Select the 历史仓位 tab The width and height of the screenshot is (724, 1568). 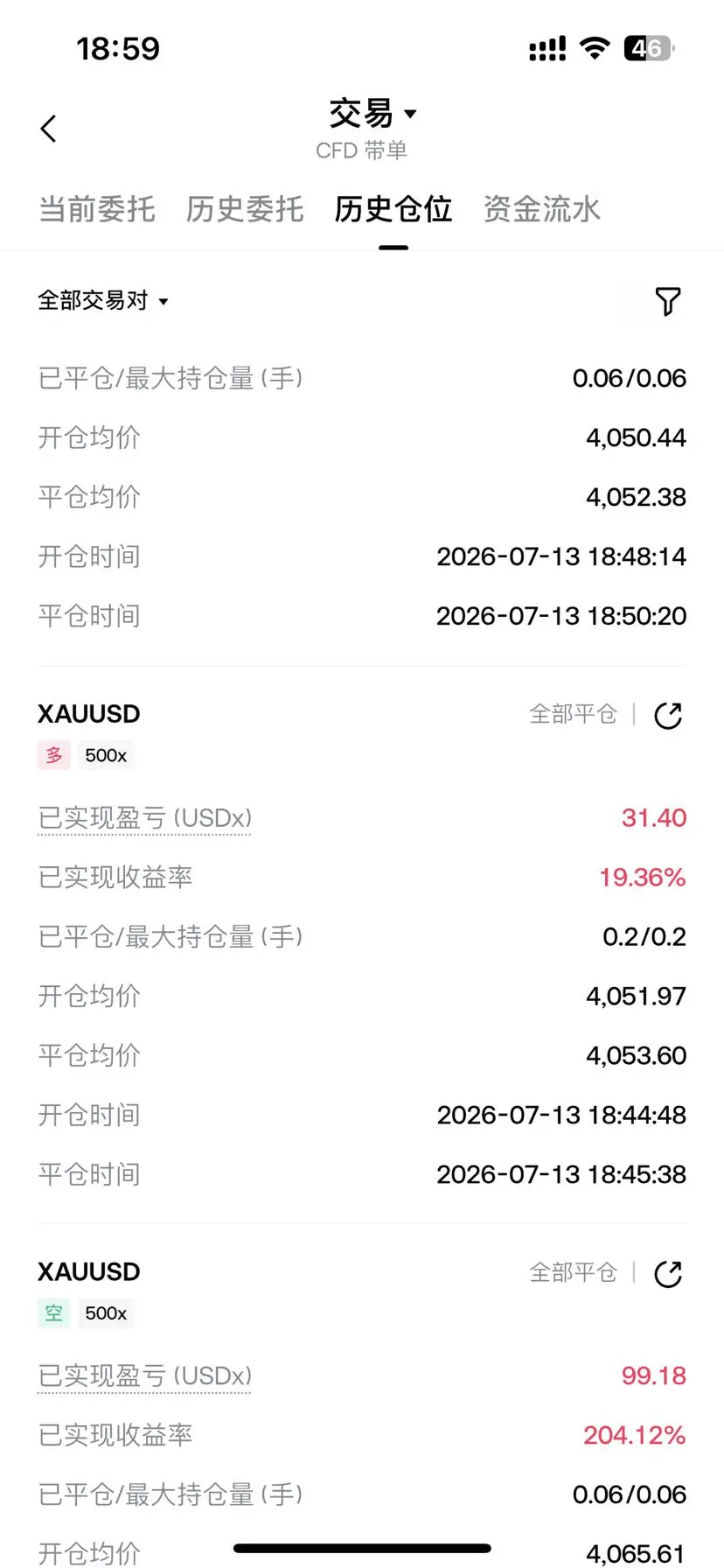(x=393, y=209)
